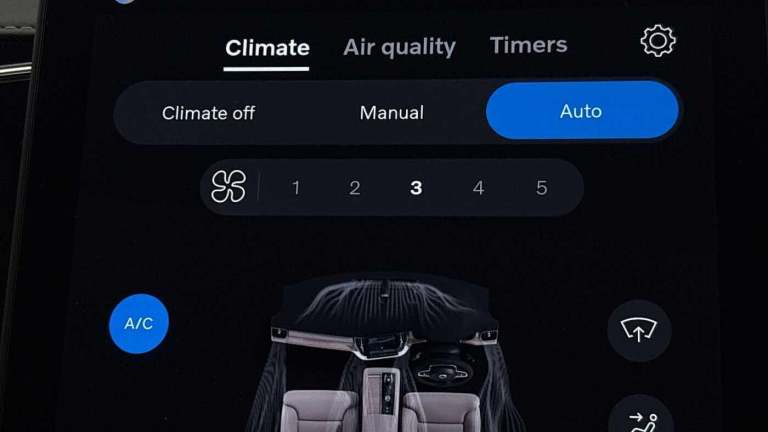Set fan speed to 4
Viewport: 768px width, 432px height.
pos(478,188)
